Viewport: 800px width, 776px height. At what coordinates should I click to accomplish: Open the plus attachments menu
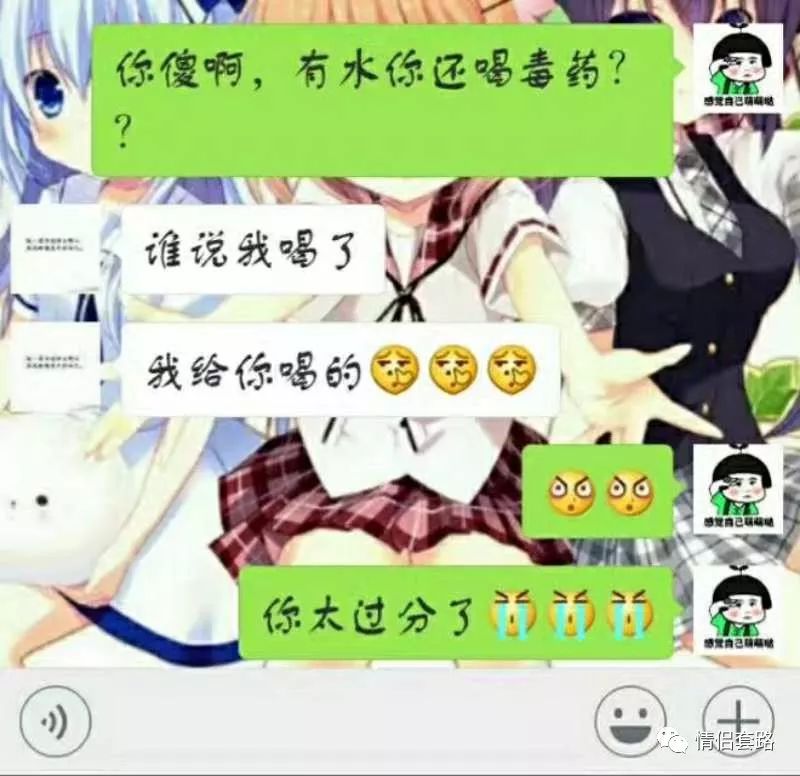pos(736,718)
